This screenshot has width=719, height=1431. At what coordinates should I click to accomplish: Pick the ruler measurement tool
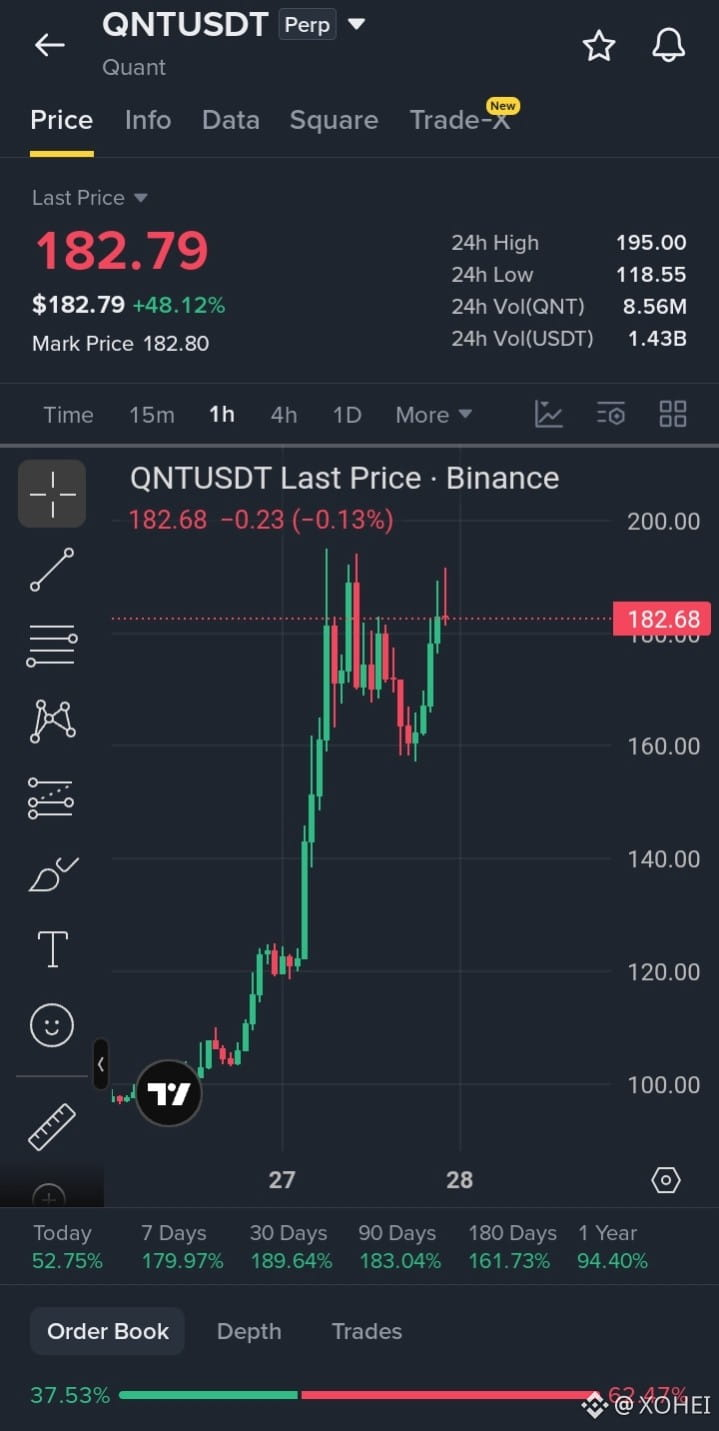[52, 1126]
